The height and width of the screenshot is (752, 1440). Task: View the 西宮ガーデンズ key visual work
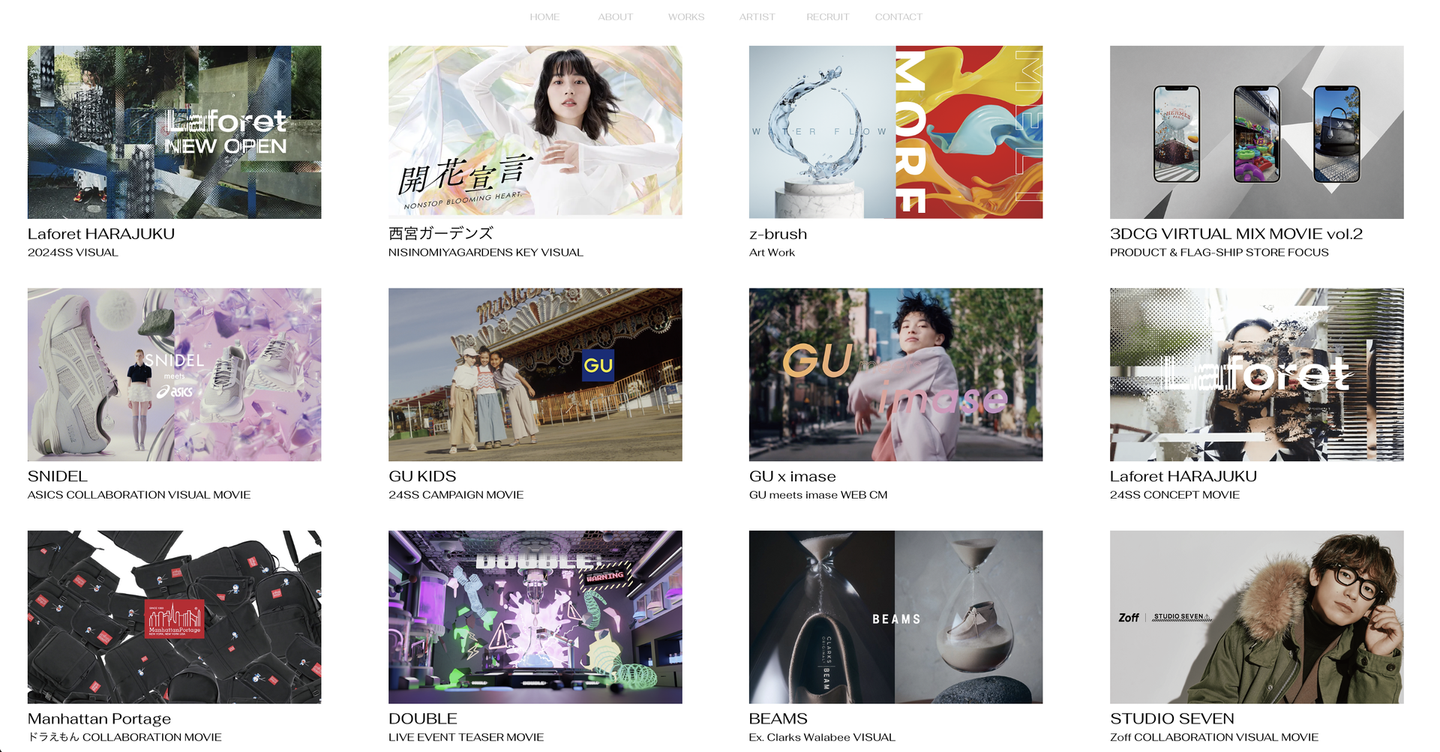click(x=535, y=132)
